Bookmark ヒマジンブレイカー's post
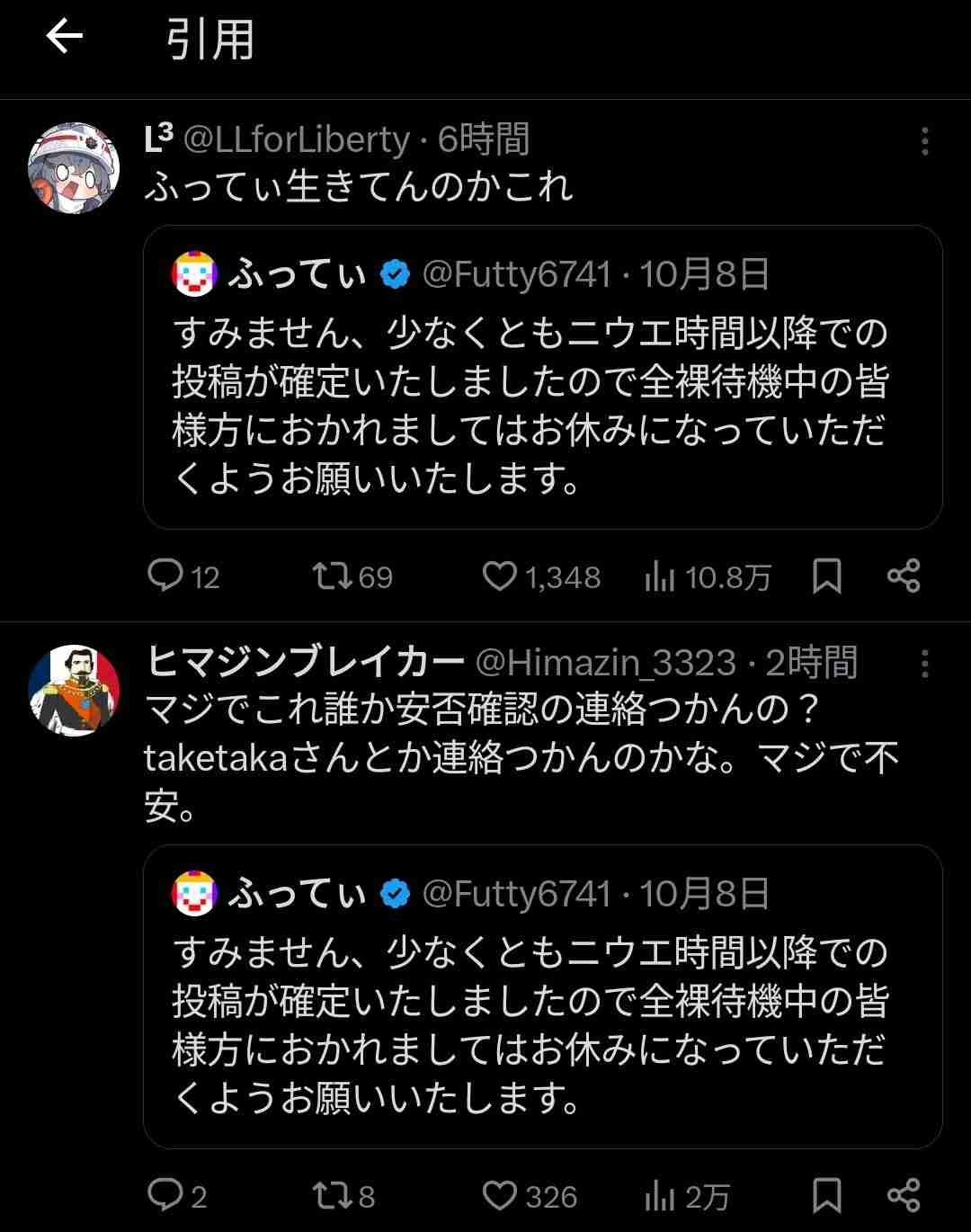971x1232 pixels. [826, 1195]
